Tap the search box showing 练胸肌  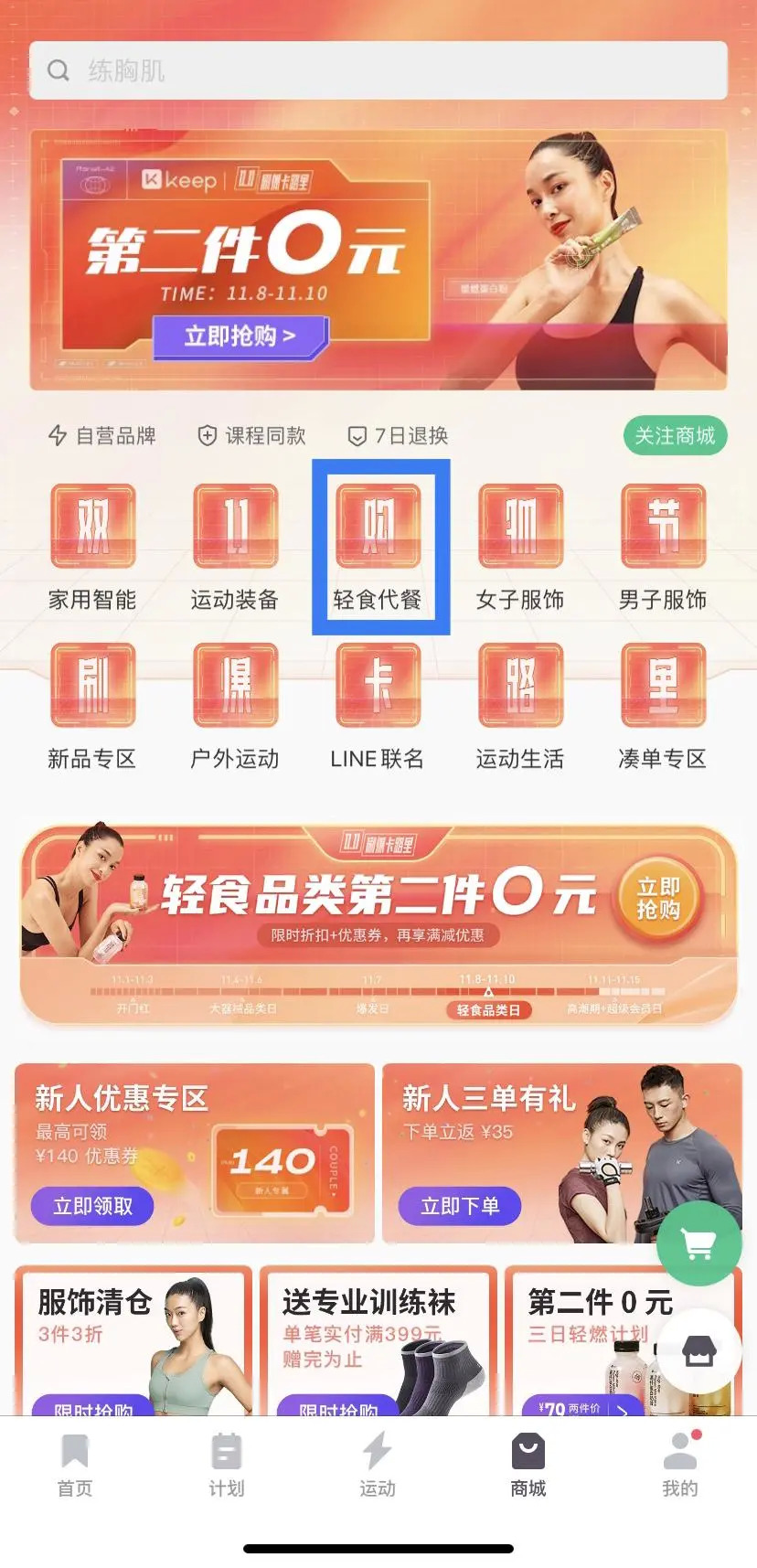[x=378, y=70]
